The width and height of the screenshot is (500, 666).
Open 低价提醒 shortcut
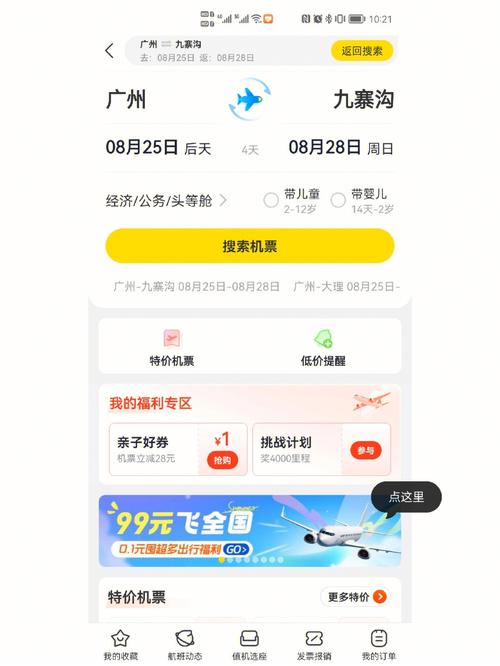323,348
